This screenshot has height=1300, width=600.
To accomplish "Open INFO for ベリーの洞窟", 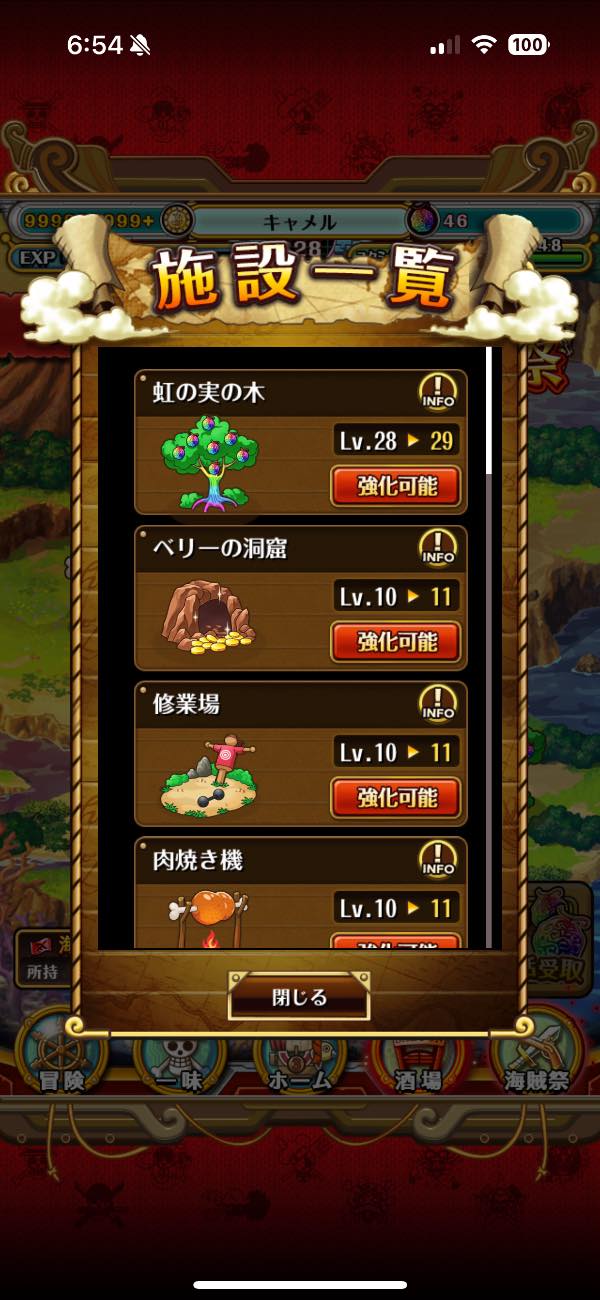I will click(437, 547).
